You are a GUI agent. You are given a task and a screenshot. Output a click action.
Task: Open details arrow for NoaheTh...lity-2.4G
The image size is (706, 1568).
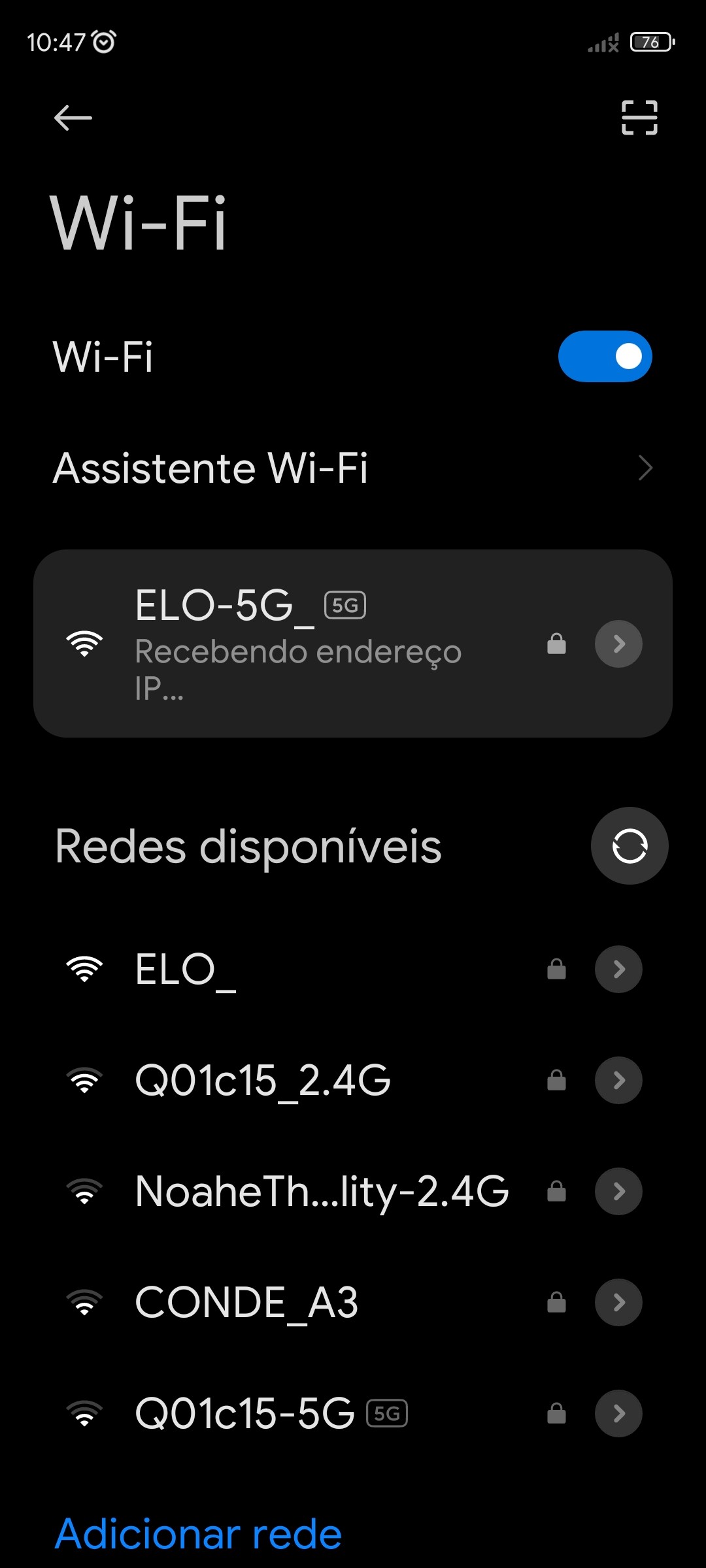point(618,1192)
